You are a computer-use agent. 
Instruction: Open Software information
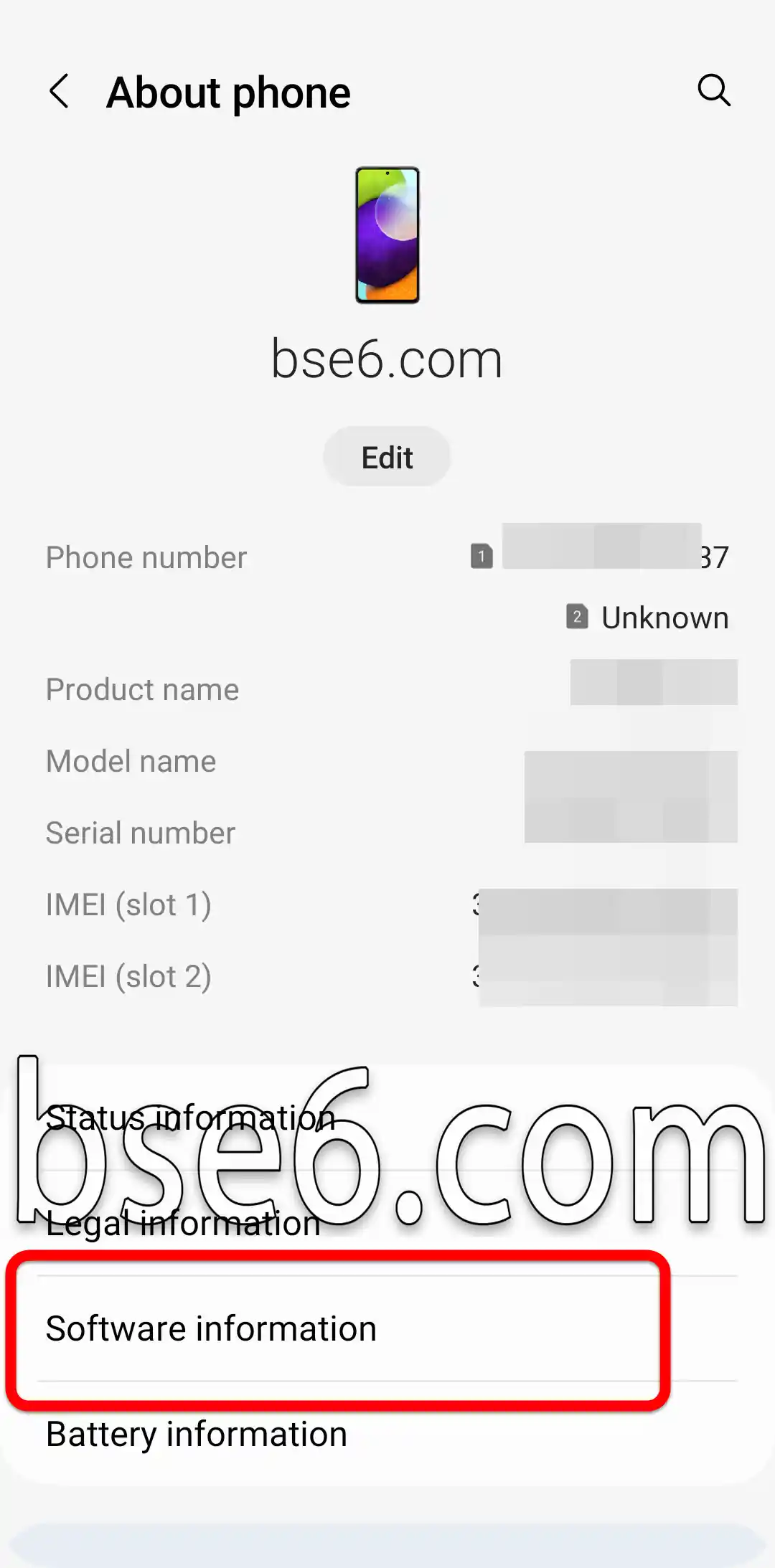(x=387, y=1328)
